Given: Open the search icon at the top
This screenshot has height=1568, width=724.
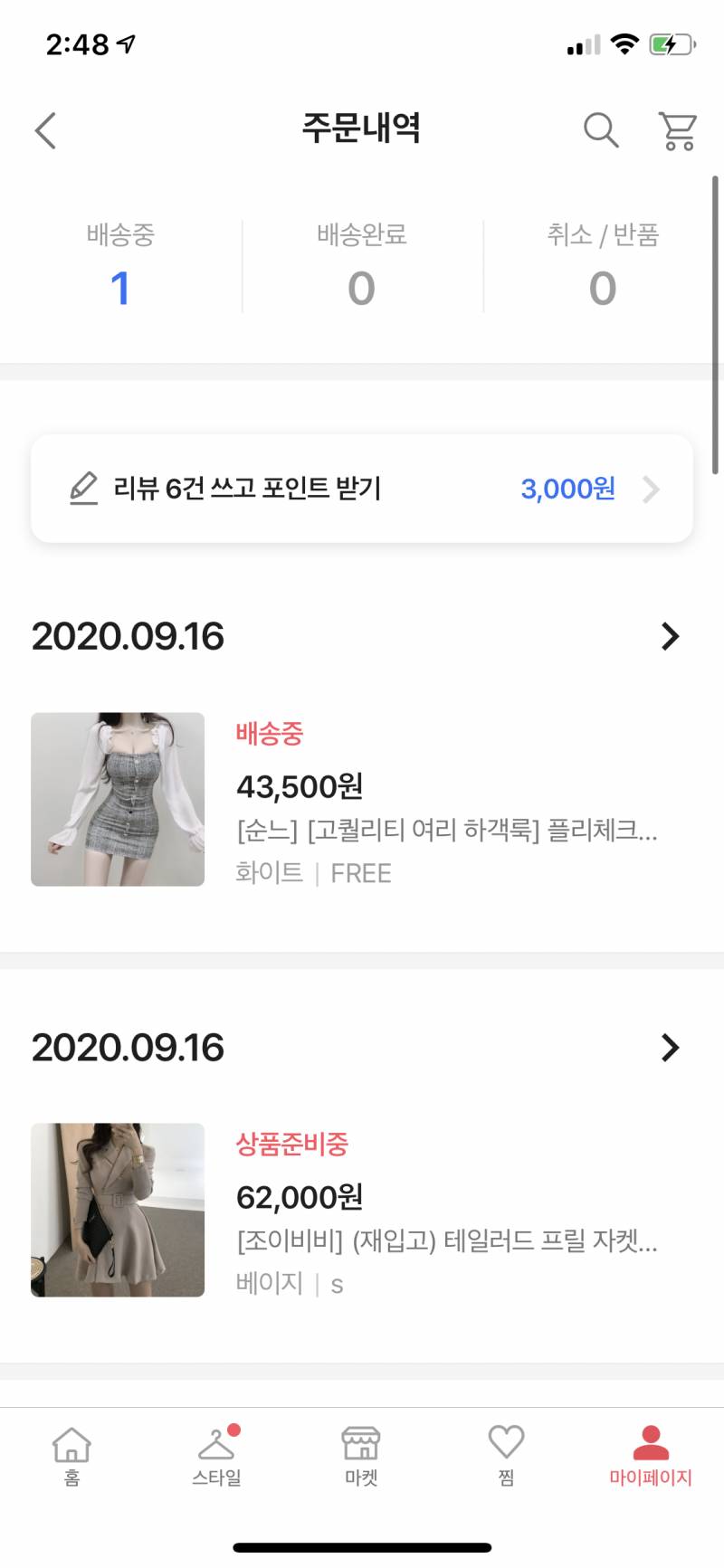Looking at the screenshot, I should pyautogui.click(x=600, y=129).
